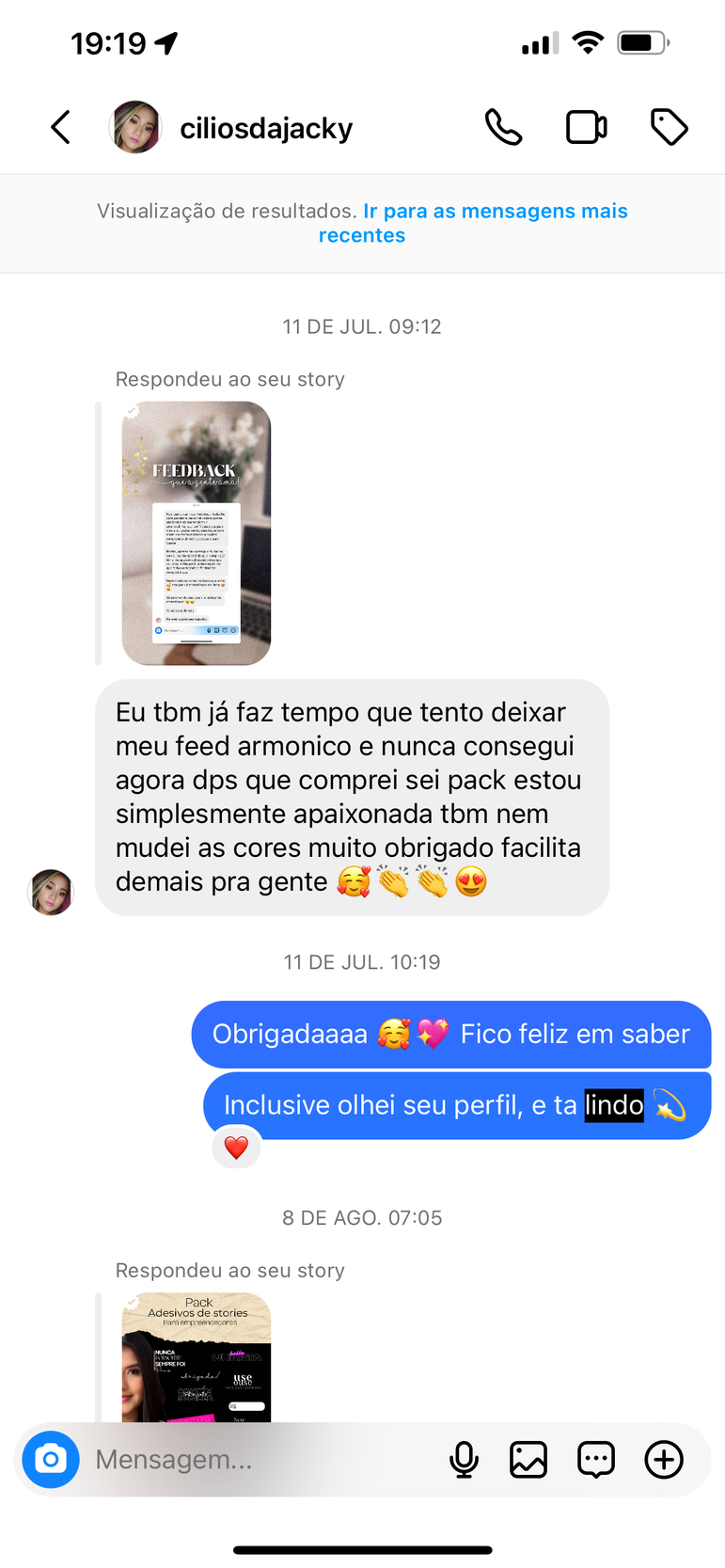Tap the heart reaction under the message
This screenshot has height=1568, width=725.
click(236, 1147)
